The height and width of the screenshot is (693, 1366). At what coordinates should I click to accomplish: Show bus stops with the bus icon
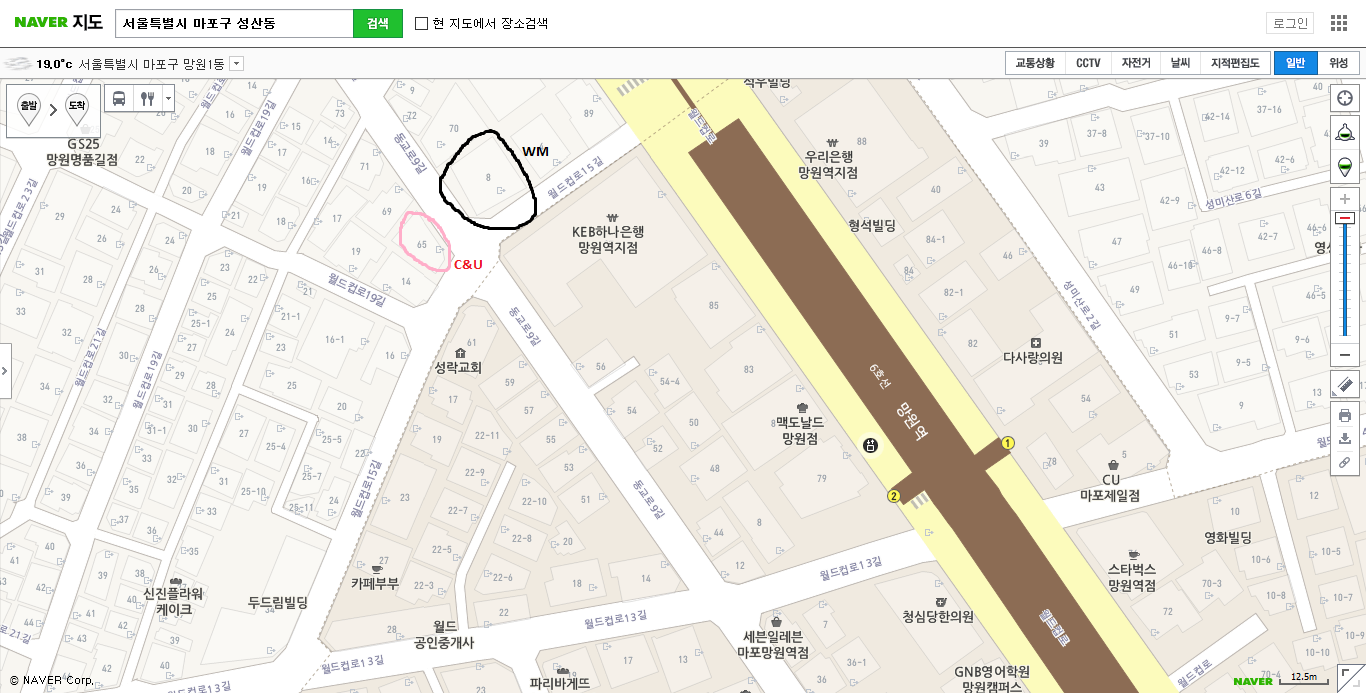(119, 98)
